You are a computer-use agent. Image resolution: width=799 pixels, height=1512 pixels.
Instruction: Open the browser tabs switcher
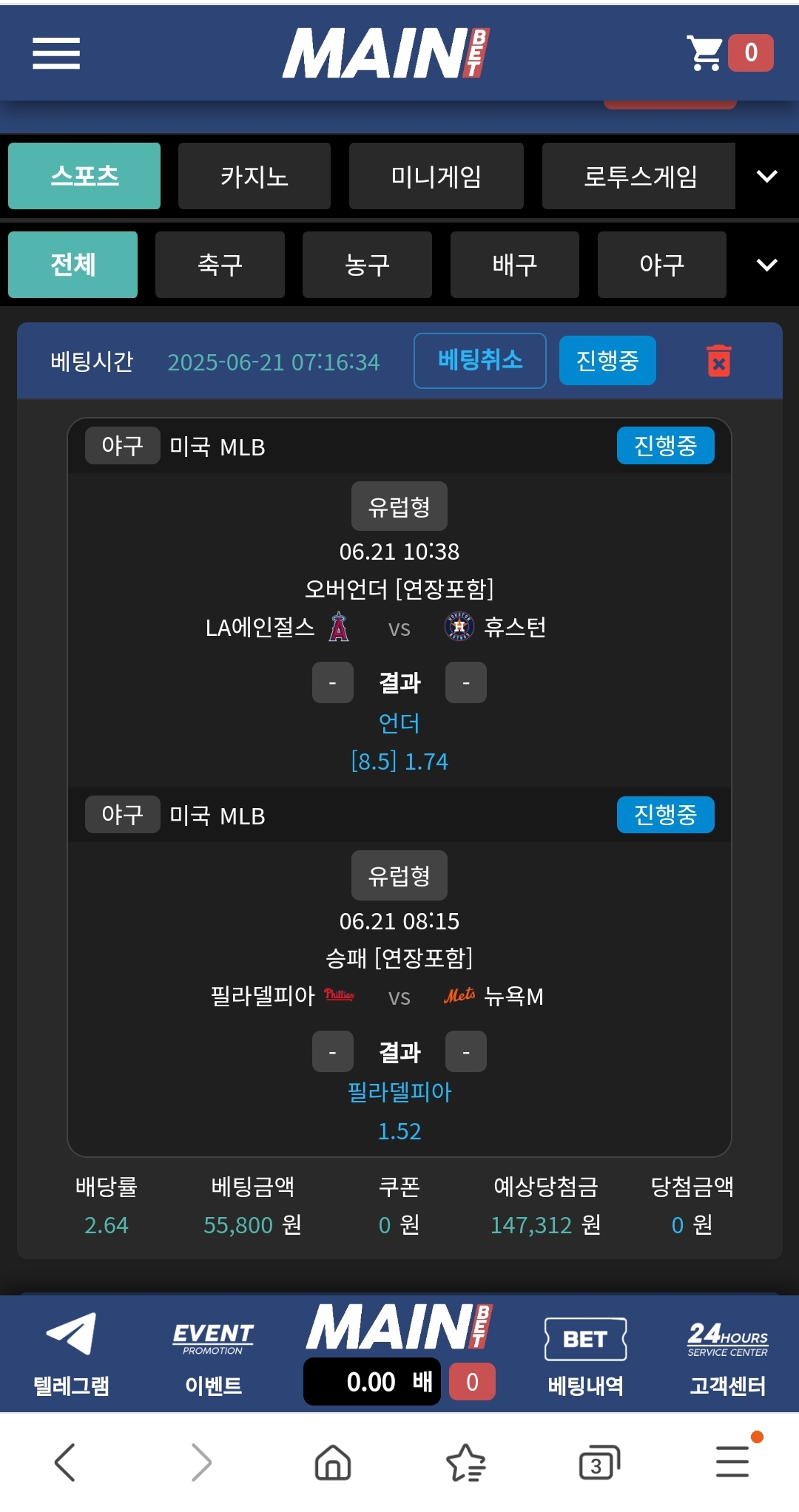point(598,1462)
